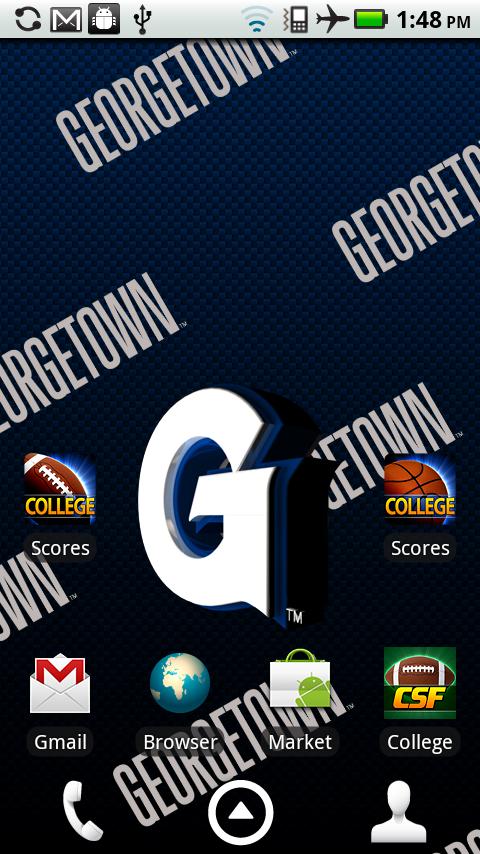Open the phone dialer in the dock

click(x=82, y=812)
